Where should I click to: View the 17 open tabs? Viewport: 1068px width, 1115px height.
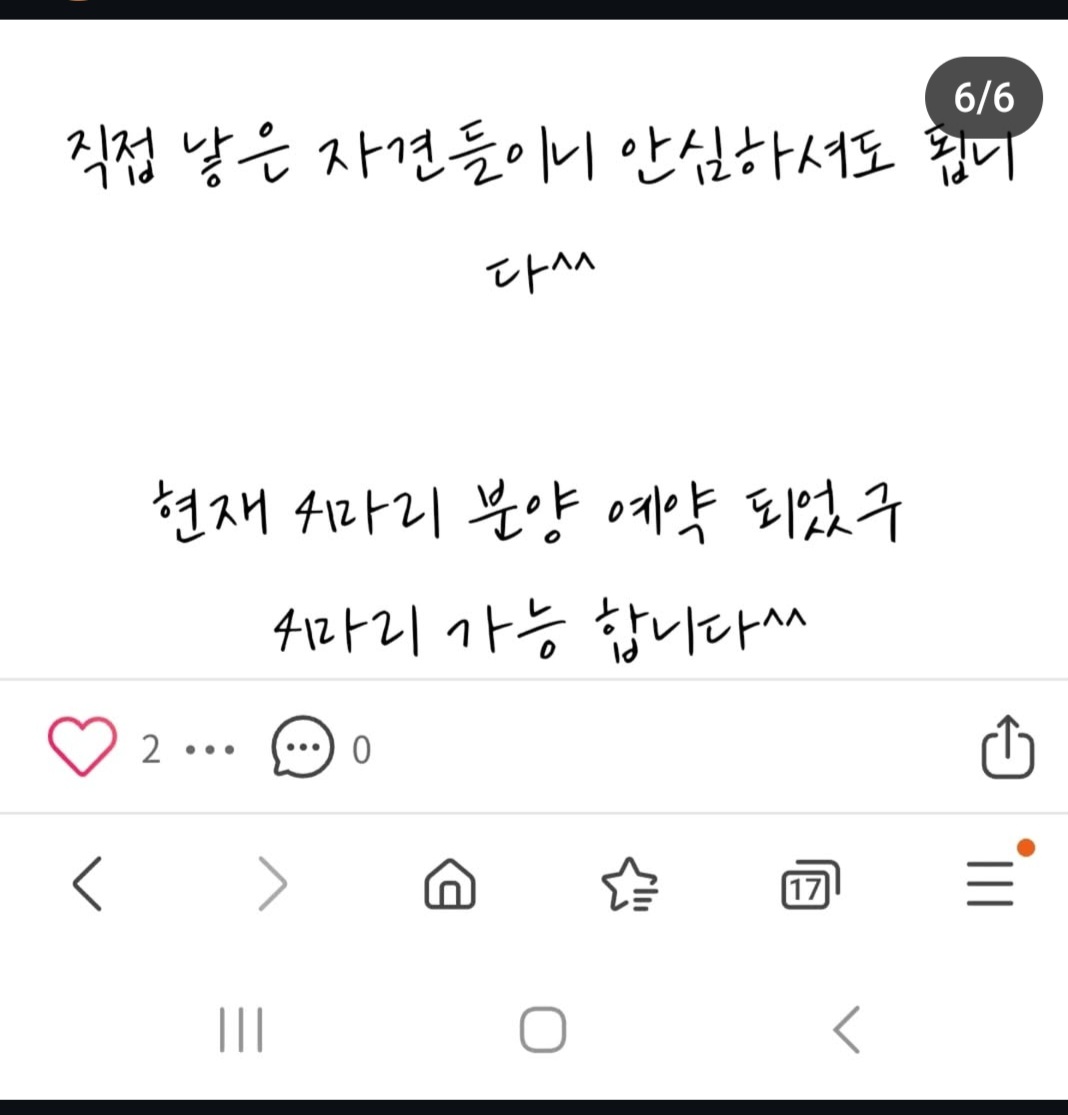point(809,885)
